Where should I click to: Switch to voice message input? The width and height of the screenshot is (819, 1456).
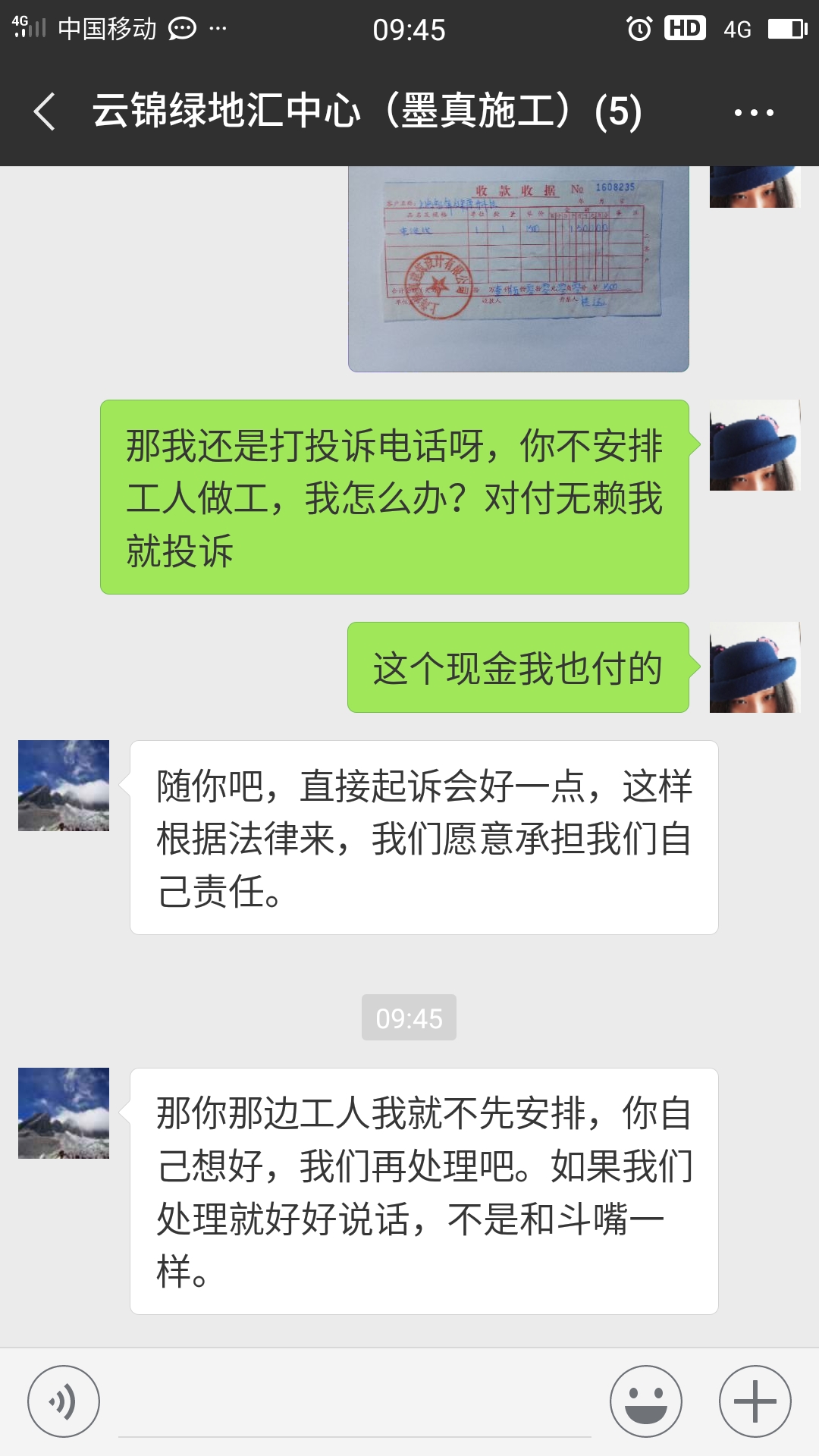coord(64,1401)
